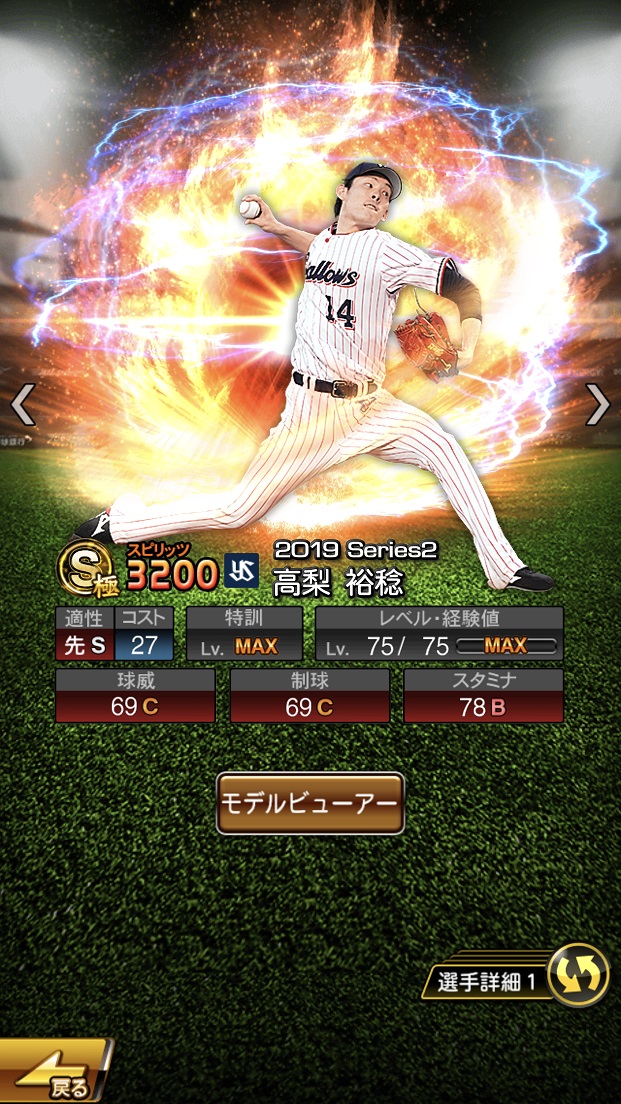The height and width of the screenshot is (1104, 621).
Task: Open the モデルビューアー model viewer
Action: 310,803
